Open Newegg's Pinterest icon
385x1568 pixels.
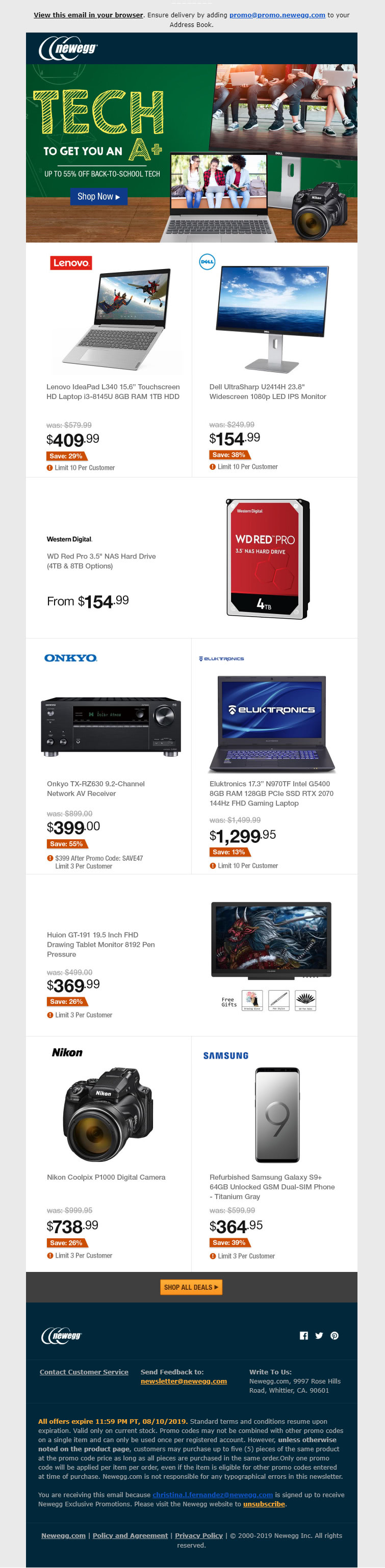[x=335, y=1336]
